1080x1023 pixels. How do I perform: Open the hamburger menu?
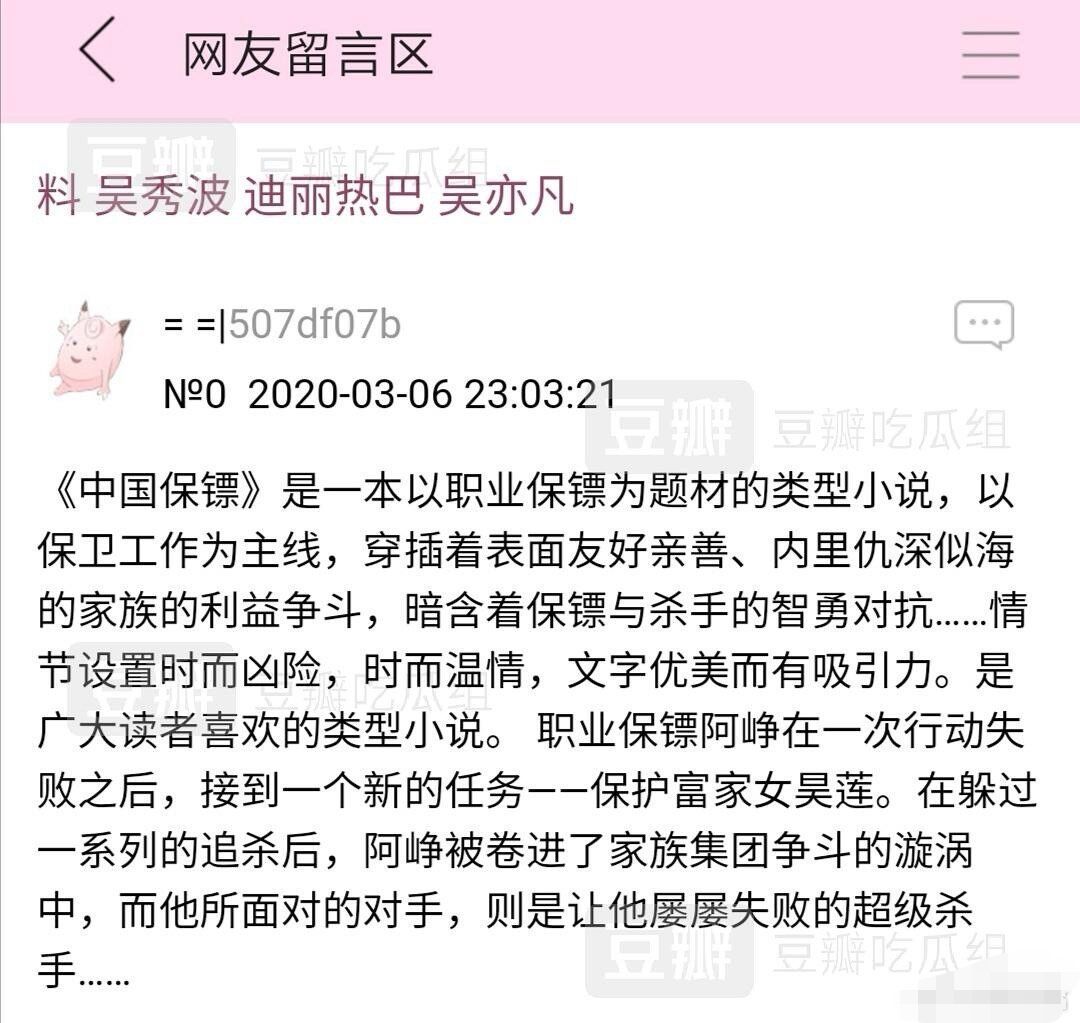(990, 55)
